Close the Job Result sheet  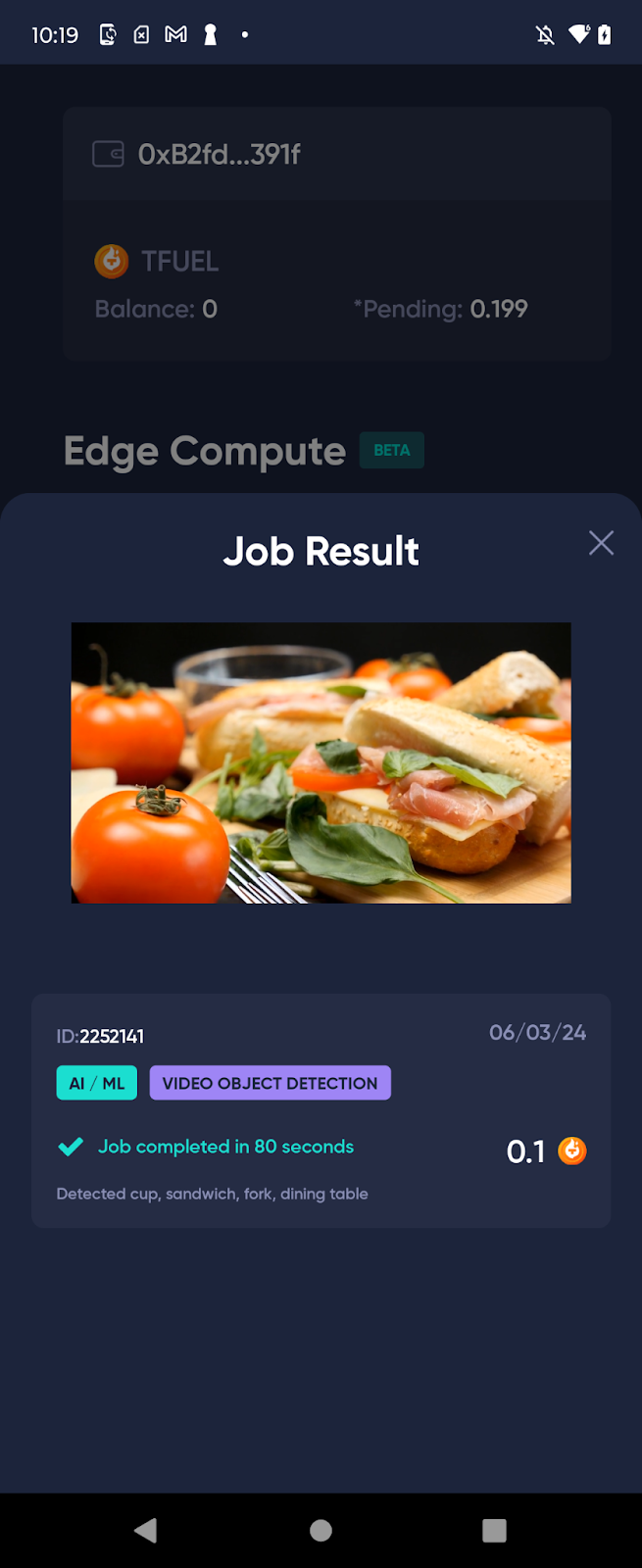601,543
